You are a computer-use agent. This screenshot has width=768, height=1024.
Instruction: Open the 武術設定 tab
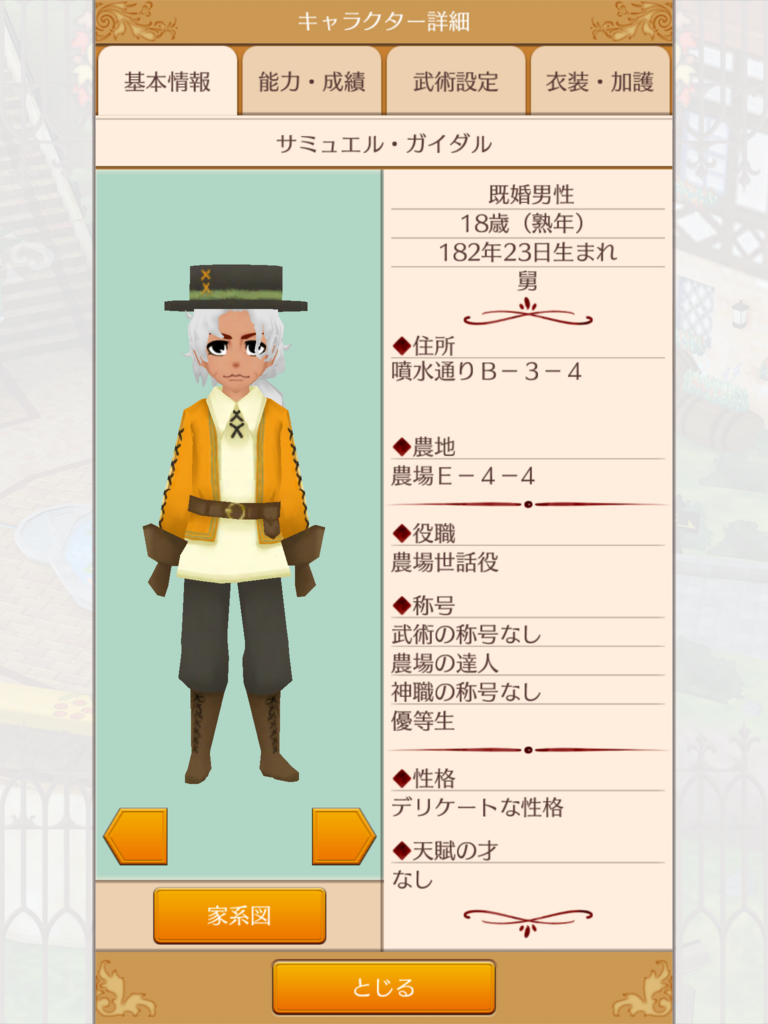tap(455, 82)
